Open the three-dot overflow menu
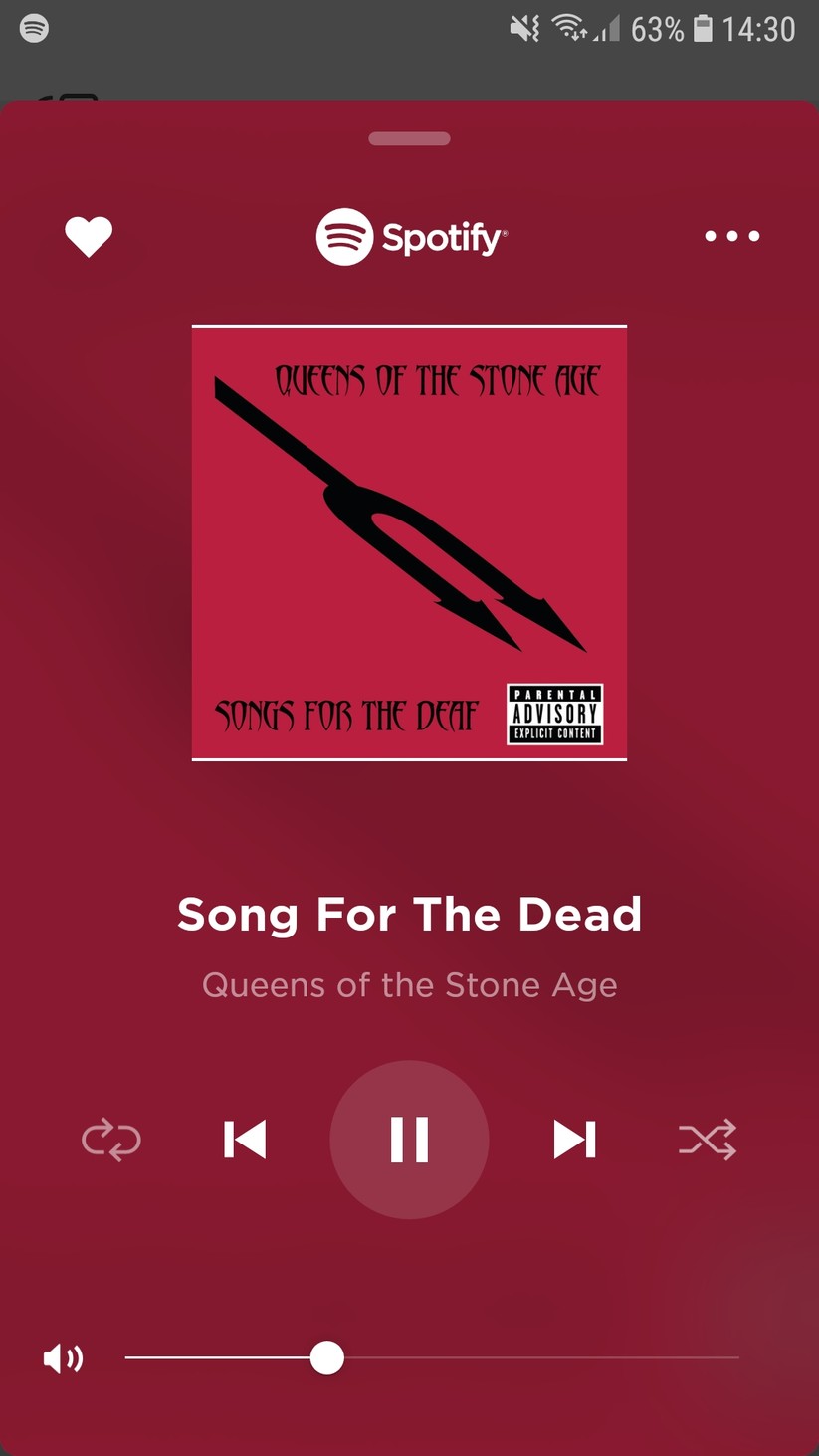 click(x=732, y=236)
